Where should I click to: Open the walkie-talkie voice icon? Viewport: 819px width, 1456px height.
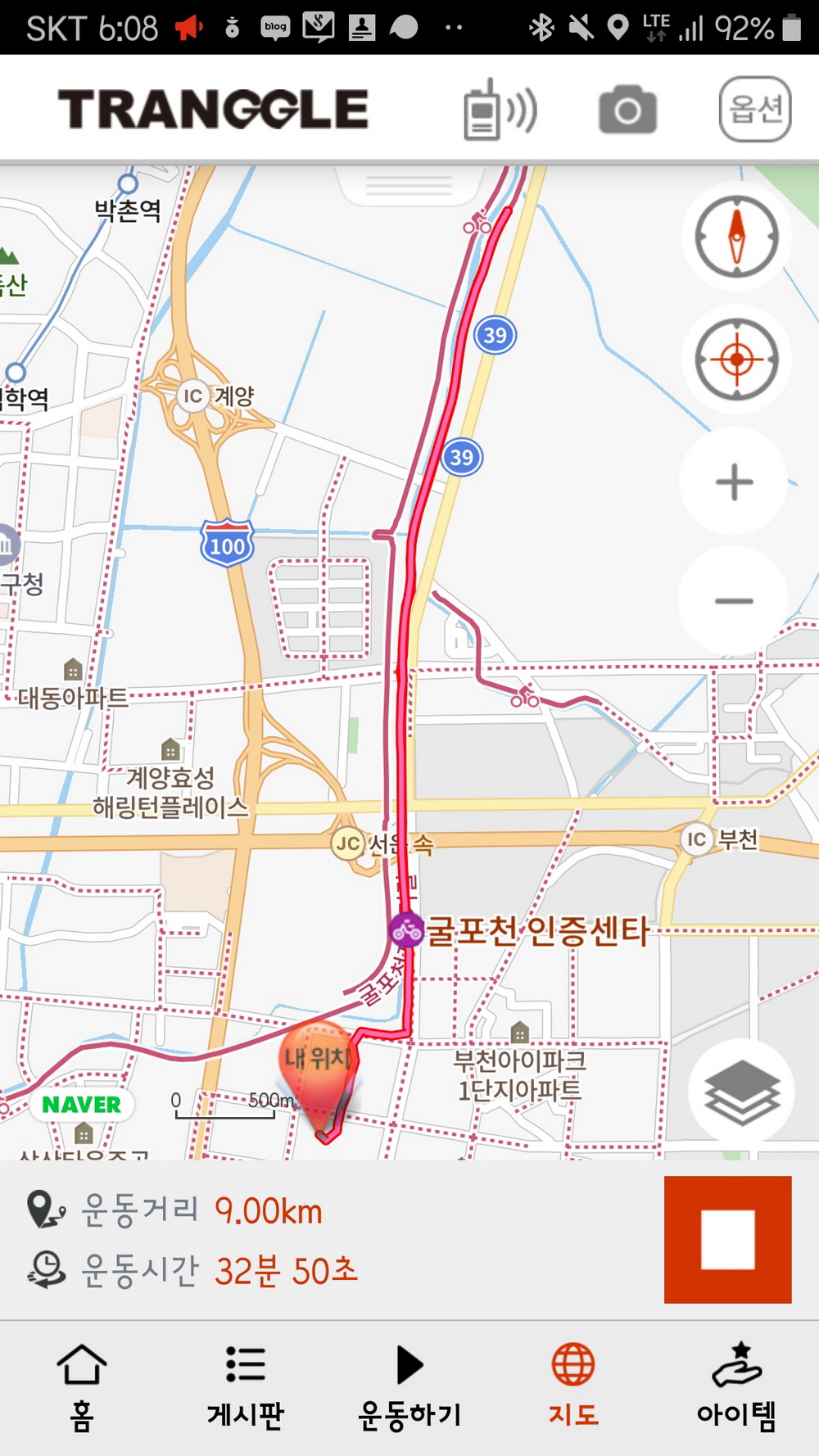500,110
